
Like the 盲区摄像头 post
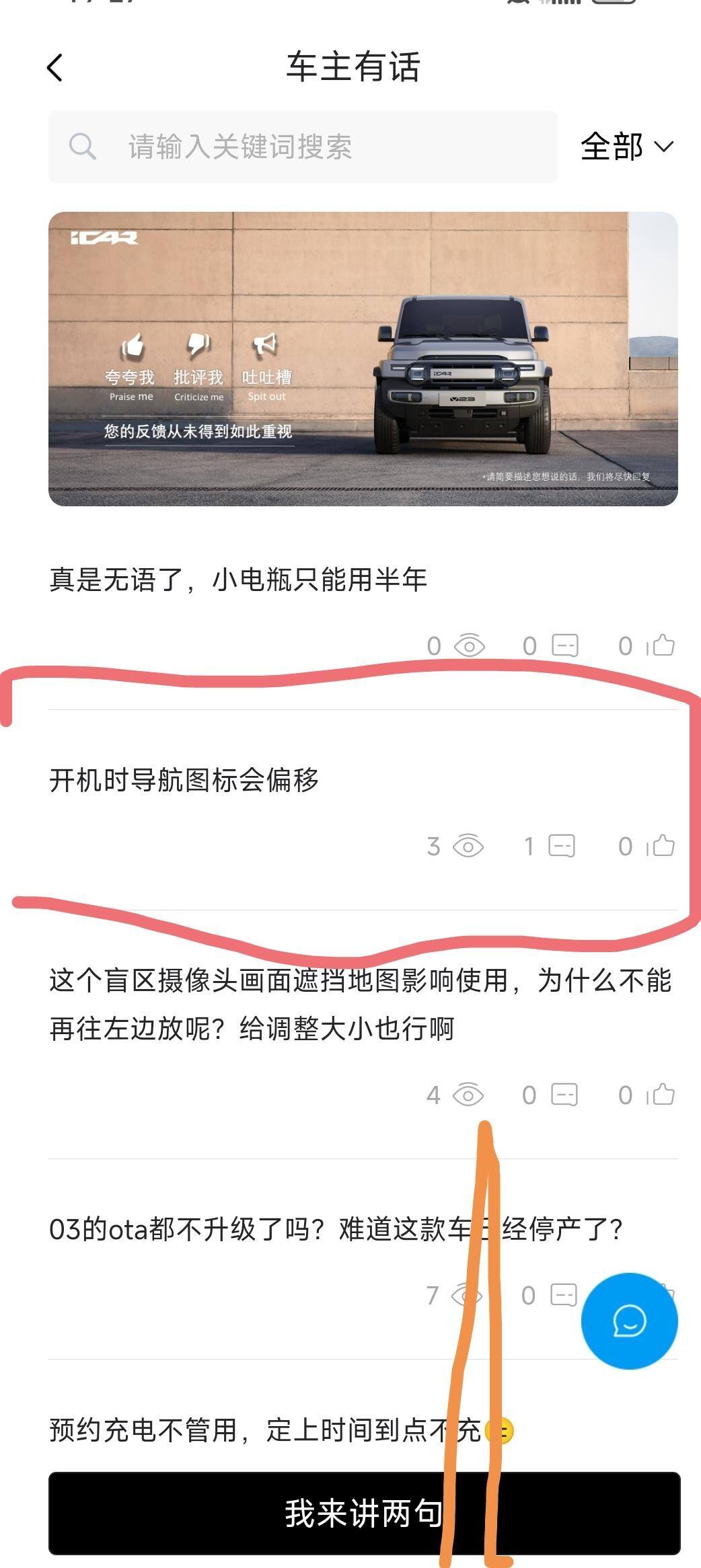[x=661, y=1095]
